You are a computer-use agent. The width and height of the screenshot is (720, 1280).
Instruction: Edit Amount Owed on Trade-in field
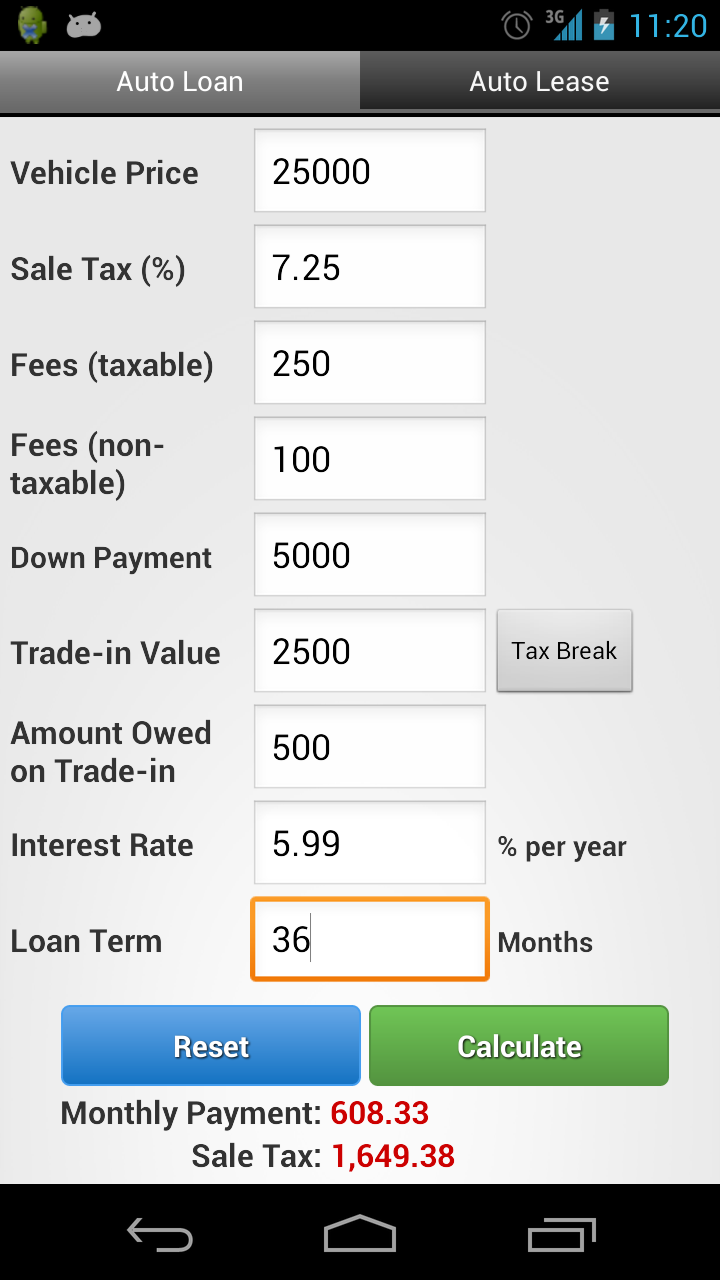pos(370,747)
